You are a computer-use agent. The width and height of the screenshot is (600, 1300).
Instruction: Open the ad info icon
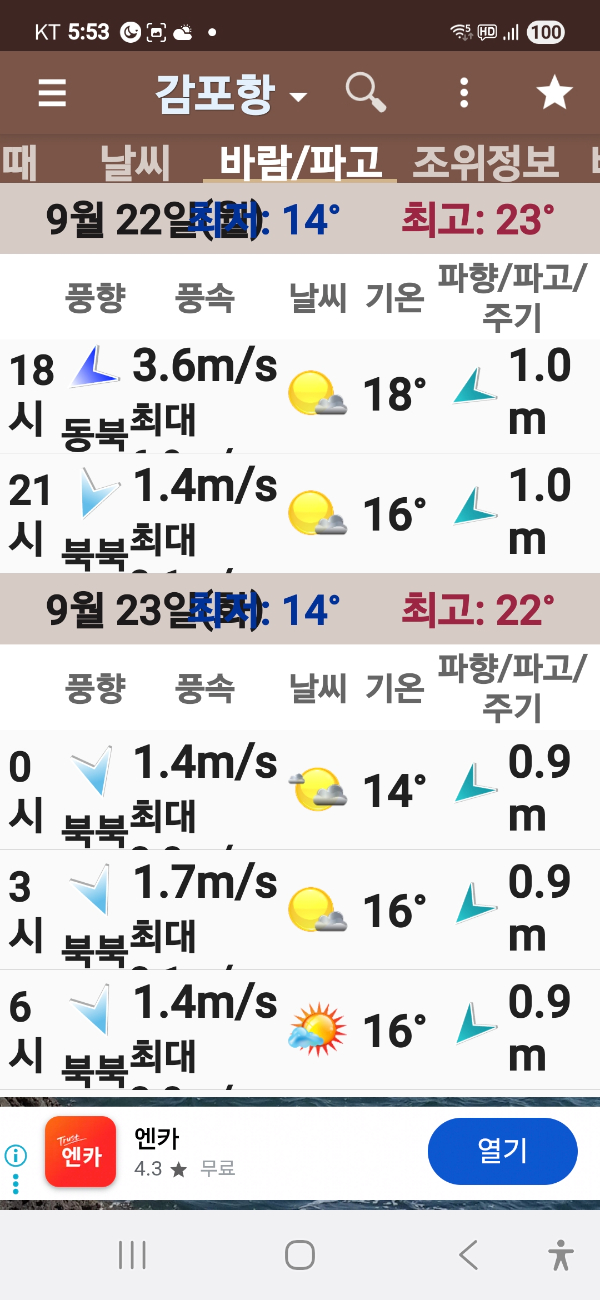[15, 1156]
